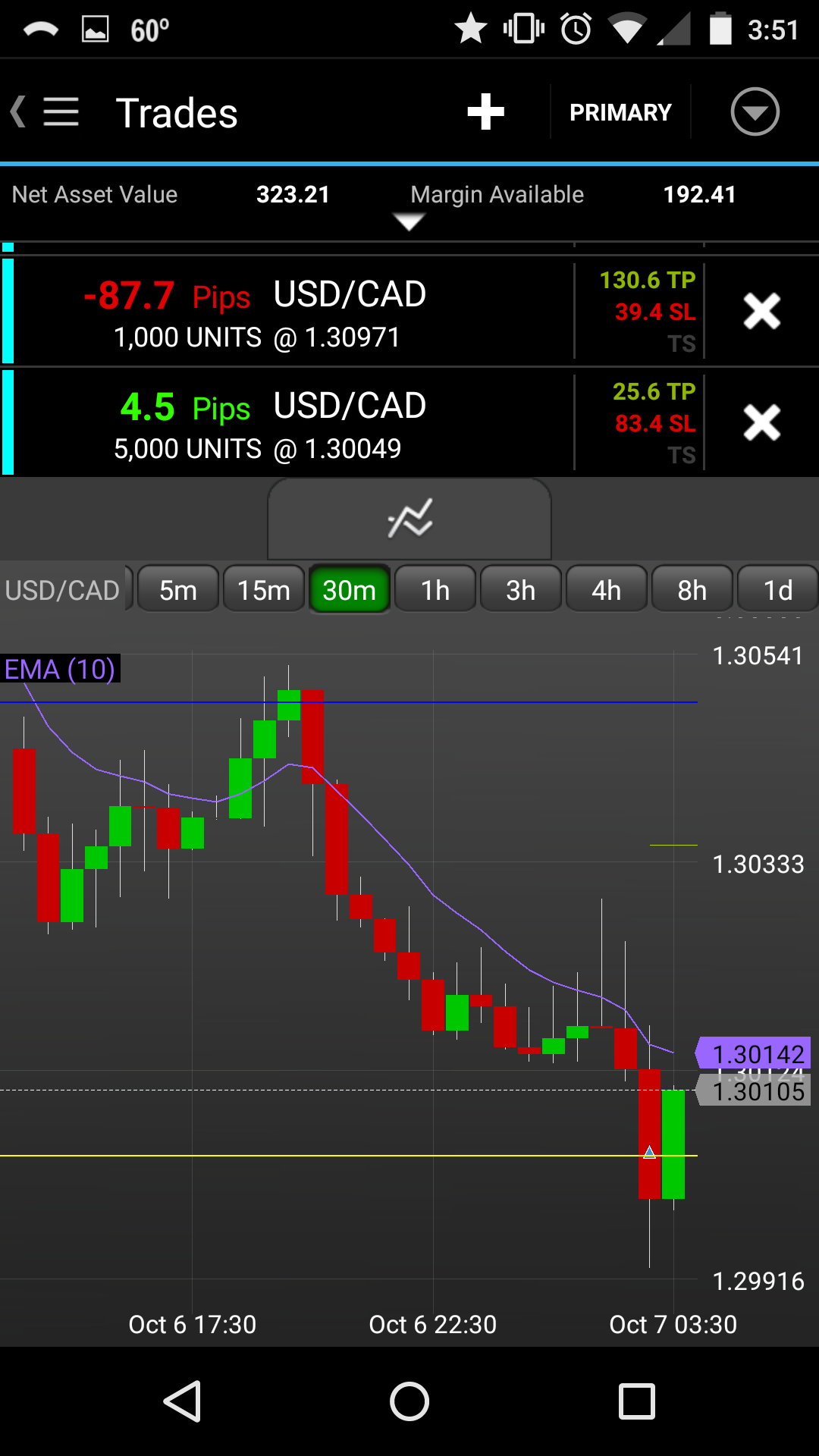Screen dimensions: 819x1456
Task: Switch chart to 5m timeframe
Action: point(178,590)
